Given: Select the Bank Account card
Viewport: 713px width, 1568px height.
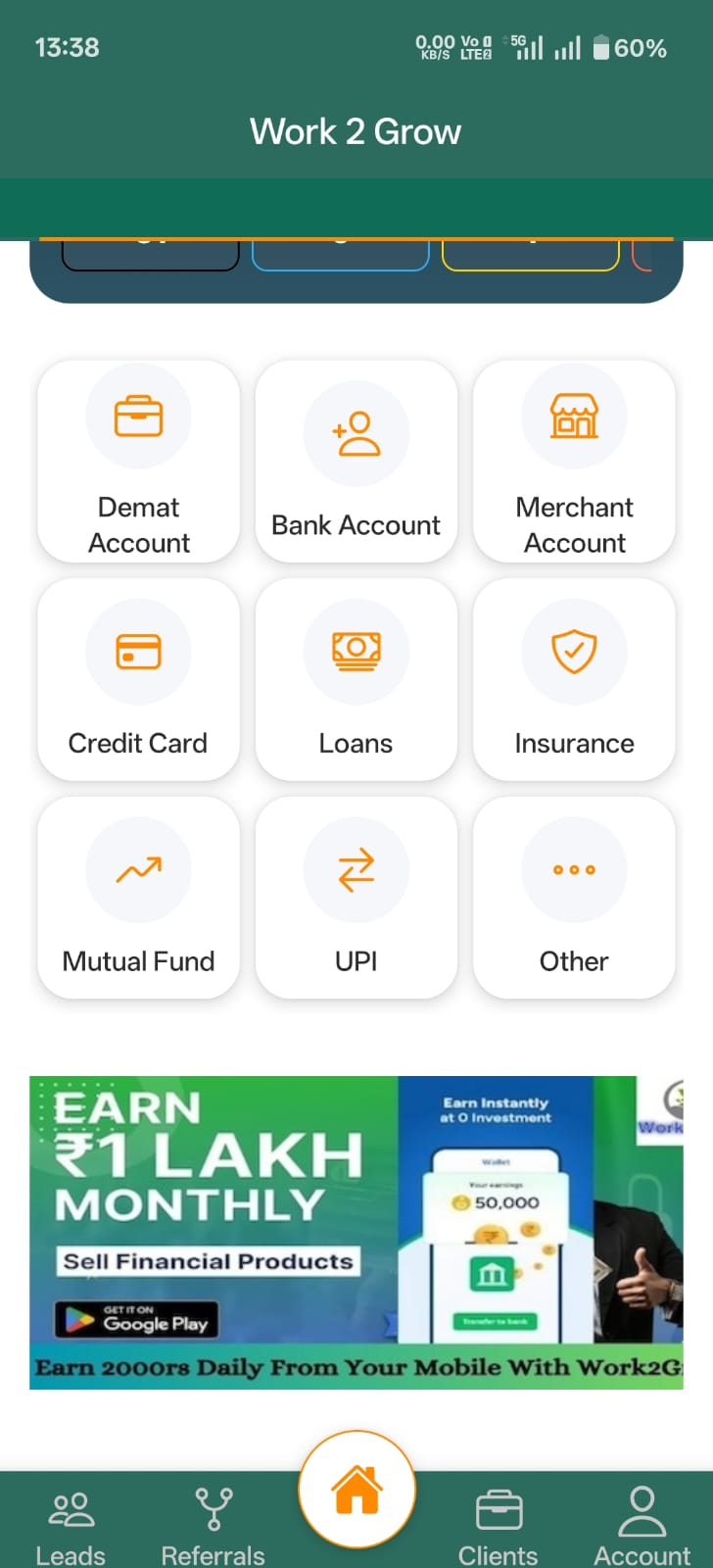Looking at the screenshot, I should pyautogui.click(x=356, y=462).
